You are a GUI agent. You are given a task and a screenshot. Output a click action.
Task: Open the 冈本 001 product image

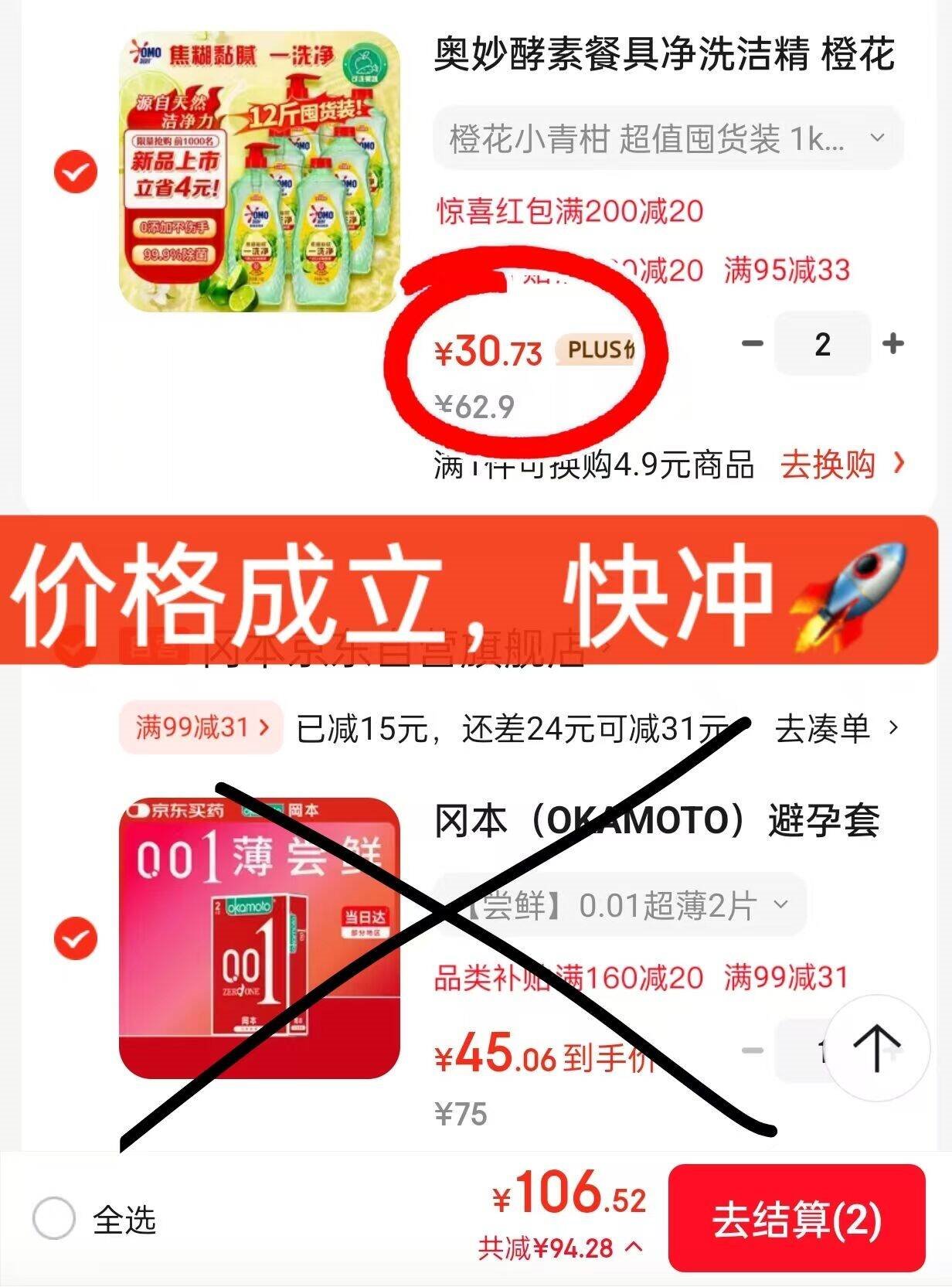click(x=260, y=938)
